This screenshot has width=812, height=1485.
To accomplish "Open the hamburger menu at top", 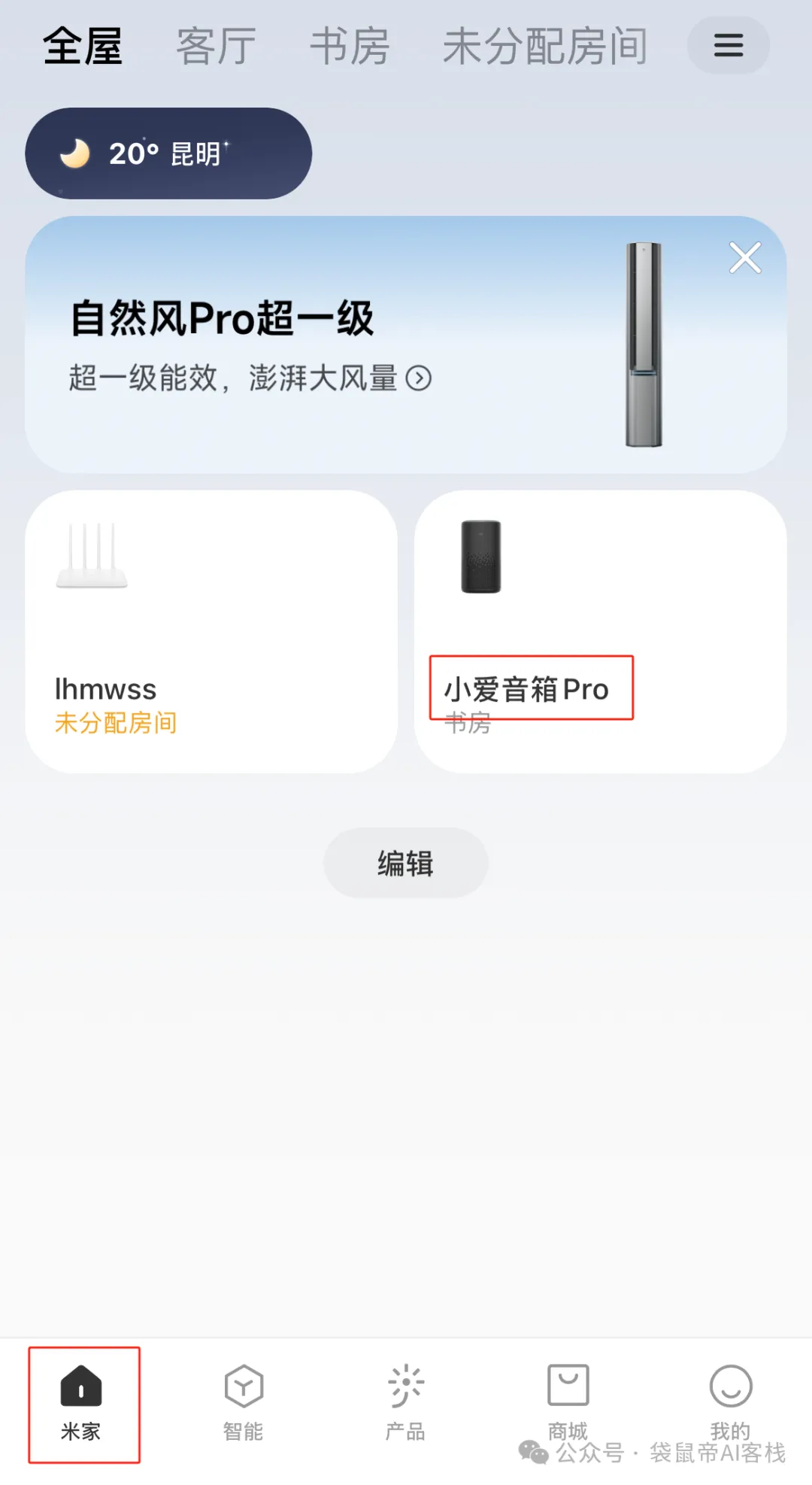I will 728,46.
